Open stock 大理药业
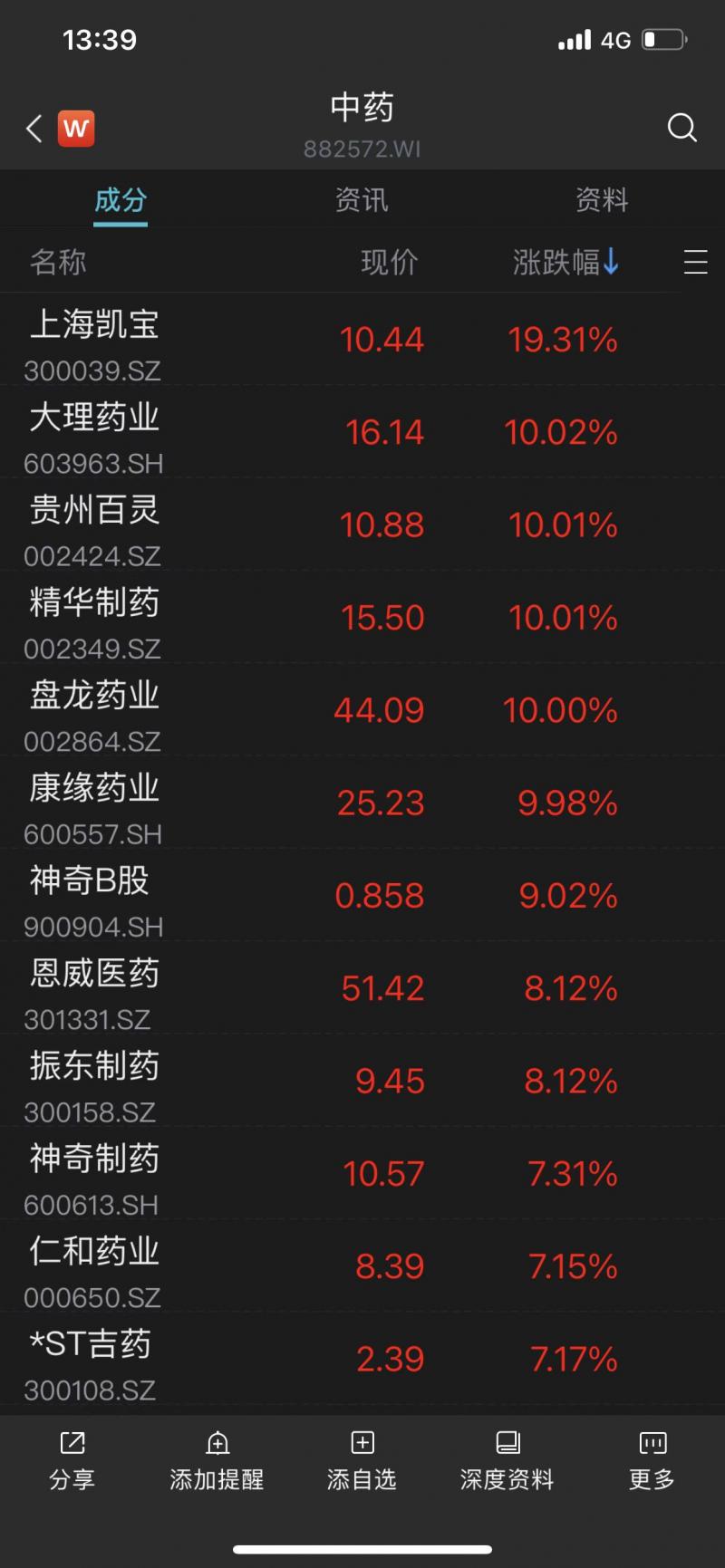This screenshot has height=1568, width=725. point(362,432)
